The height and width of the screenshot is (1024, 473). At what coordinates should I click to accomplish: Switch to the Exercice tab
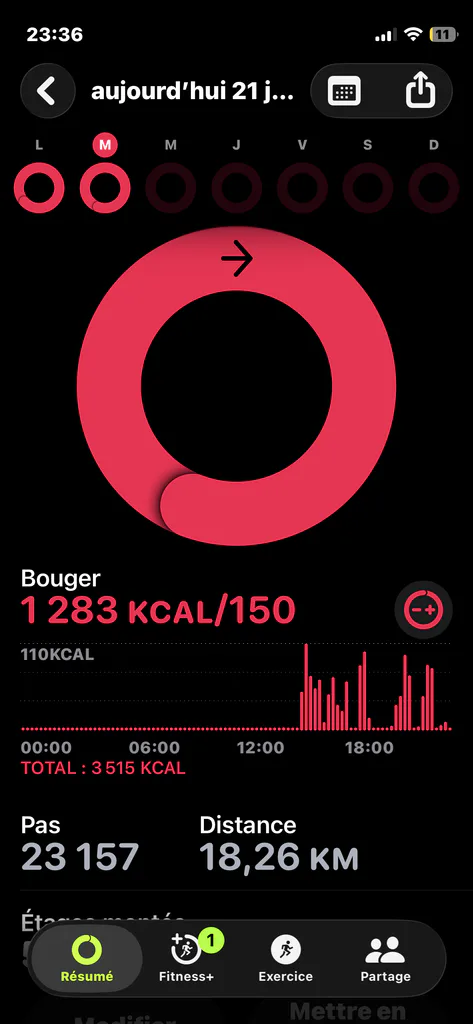click(285, 959)
